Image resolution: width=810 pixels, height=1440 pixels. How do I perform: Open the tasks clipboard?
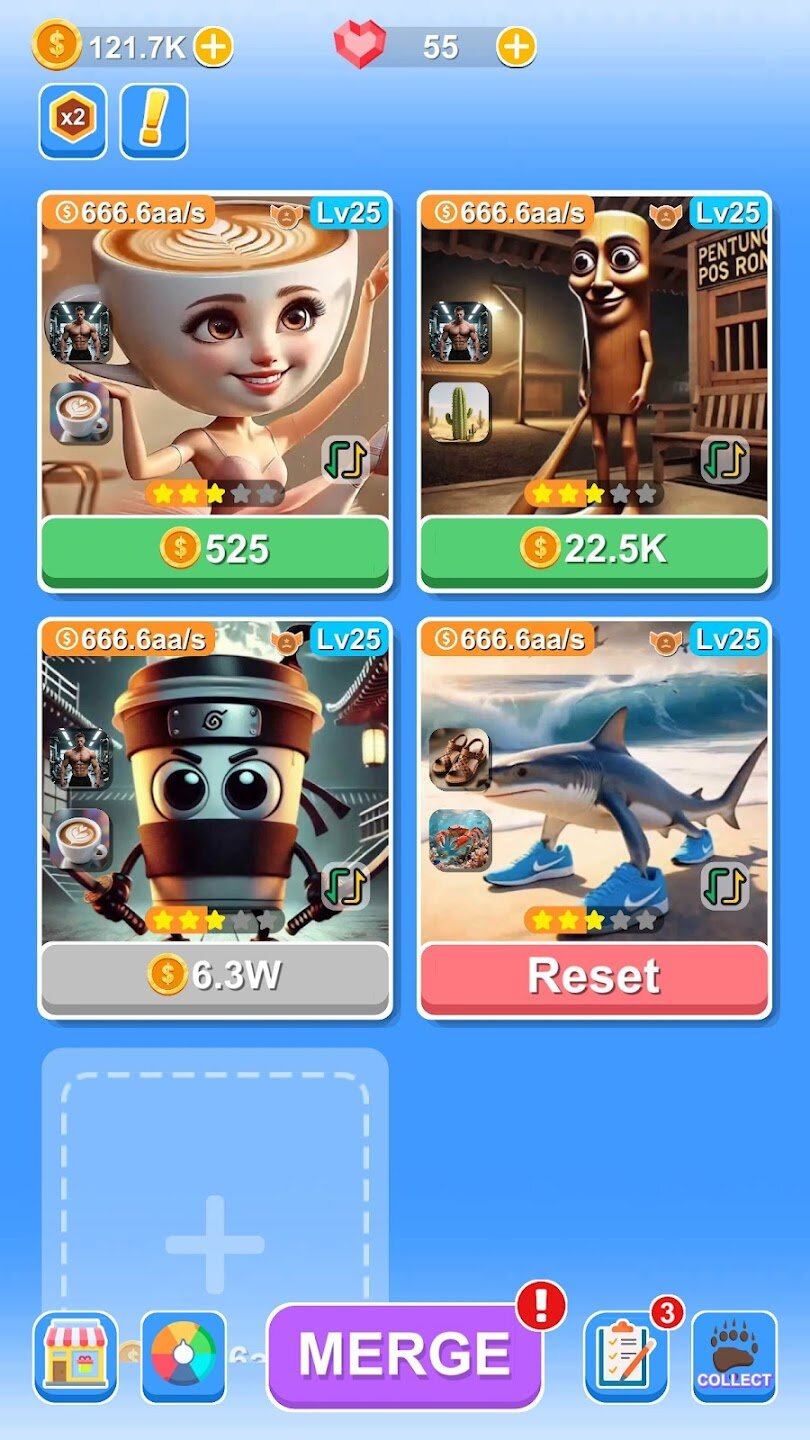click(626, 1357)
